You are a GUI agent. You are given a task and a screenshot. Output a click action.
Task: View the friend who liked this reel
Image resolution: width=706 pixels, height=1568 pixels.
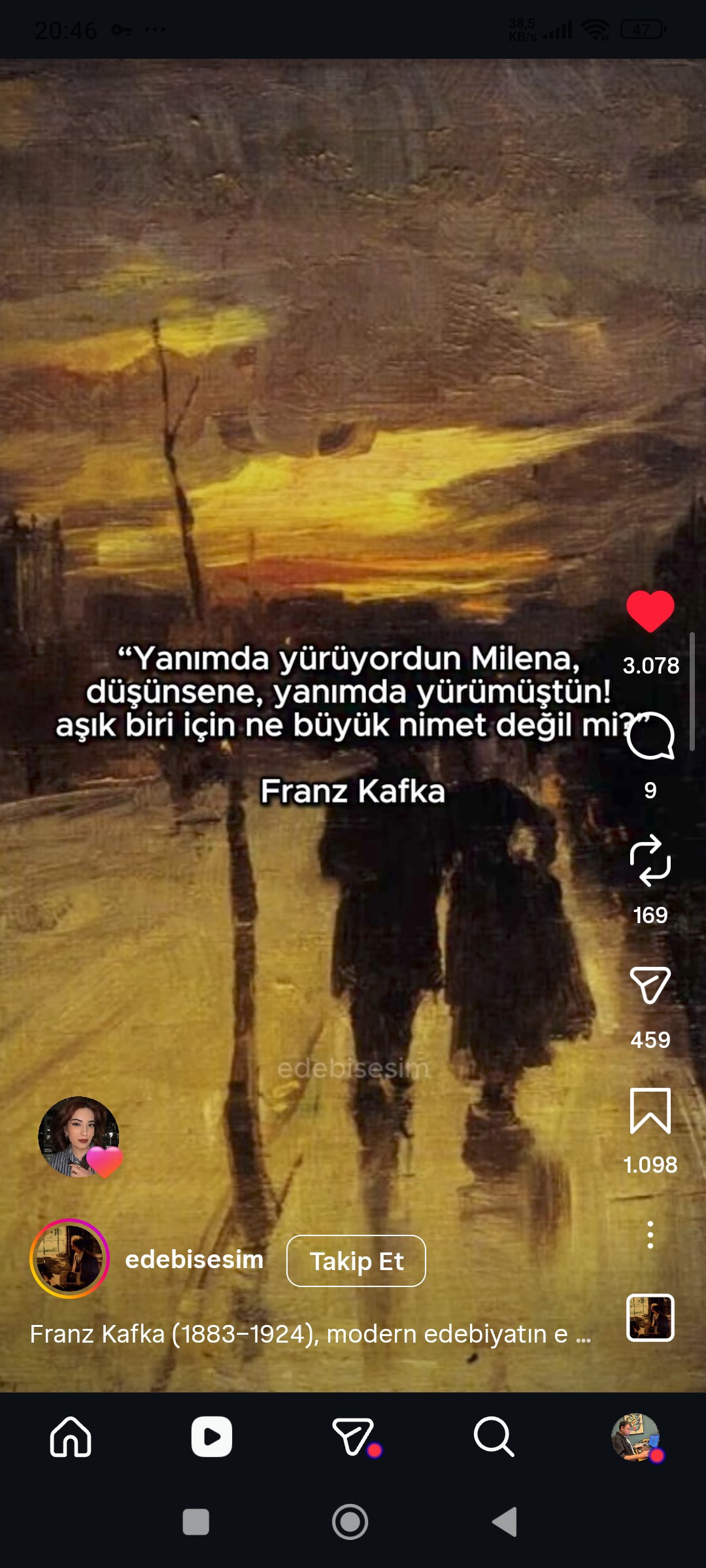pyautogui.click(x=80, y=1137)
